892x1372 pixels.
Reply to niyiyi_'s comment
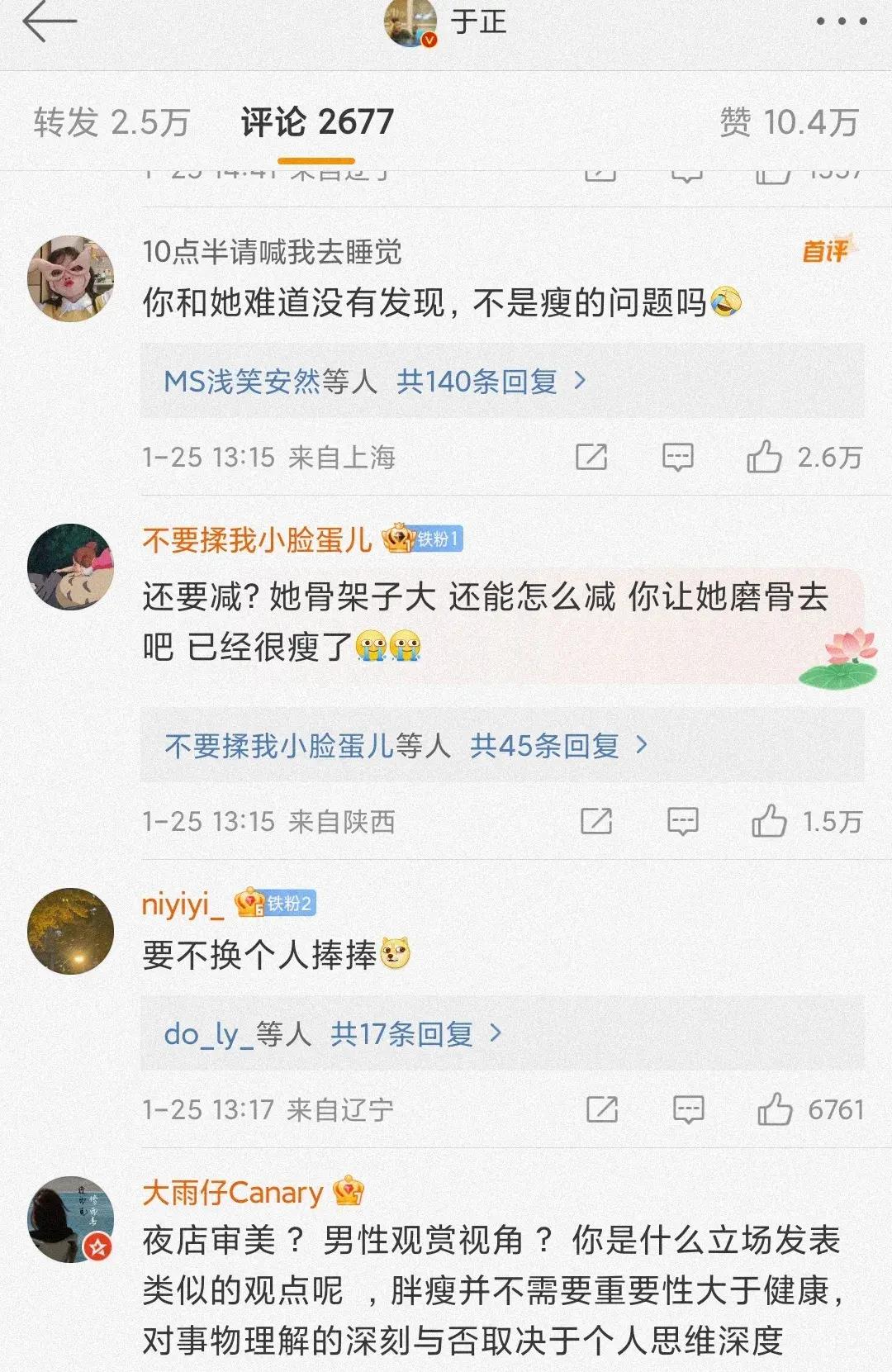coord(688,1110)
